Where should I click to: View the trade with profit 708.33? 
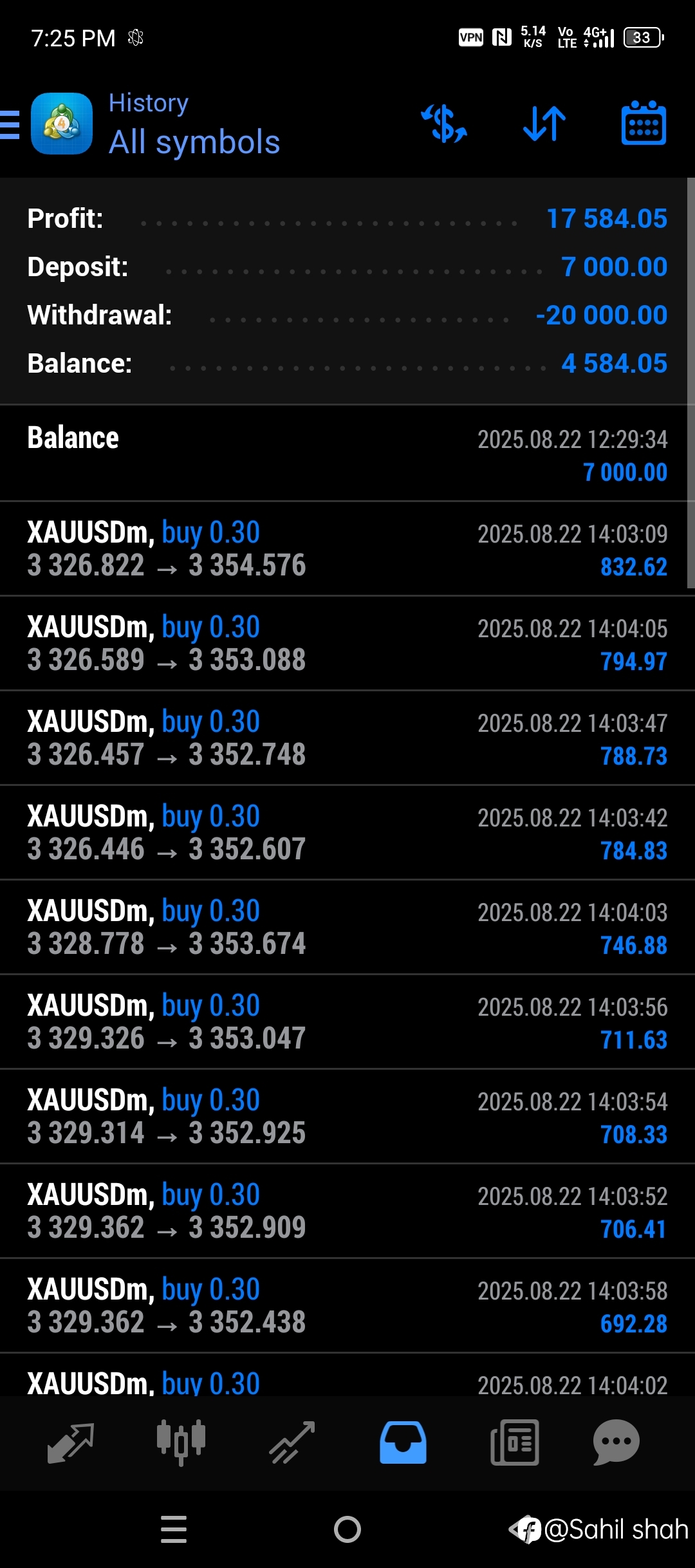click(x=347, y=1116)
